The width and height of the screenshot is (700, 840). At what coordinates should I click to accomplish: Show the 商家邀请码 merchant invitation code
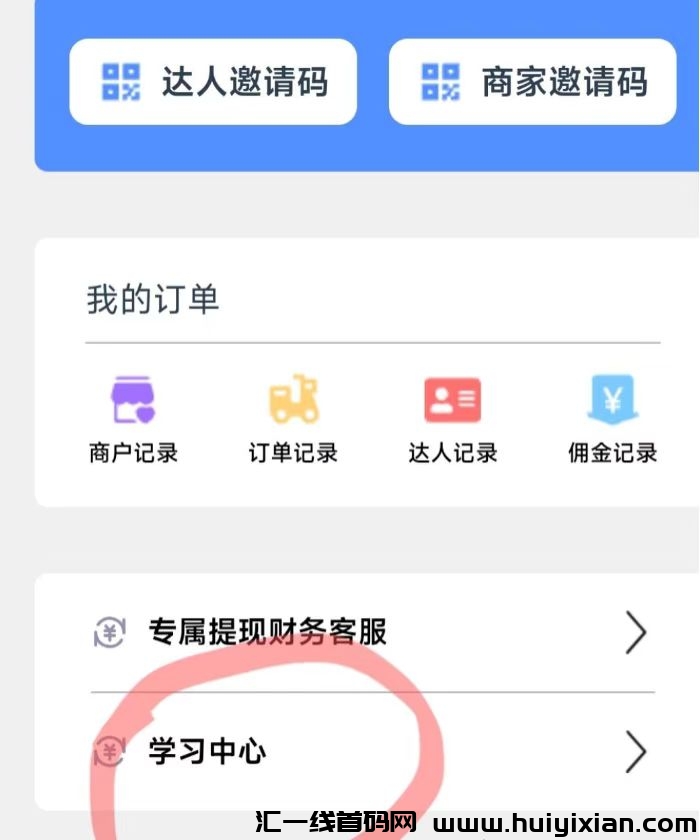[x=533, y=82]
